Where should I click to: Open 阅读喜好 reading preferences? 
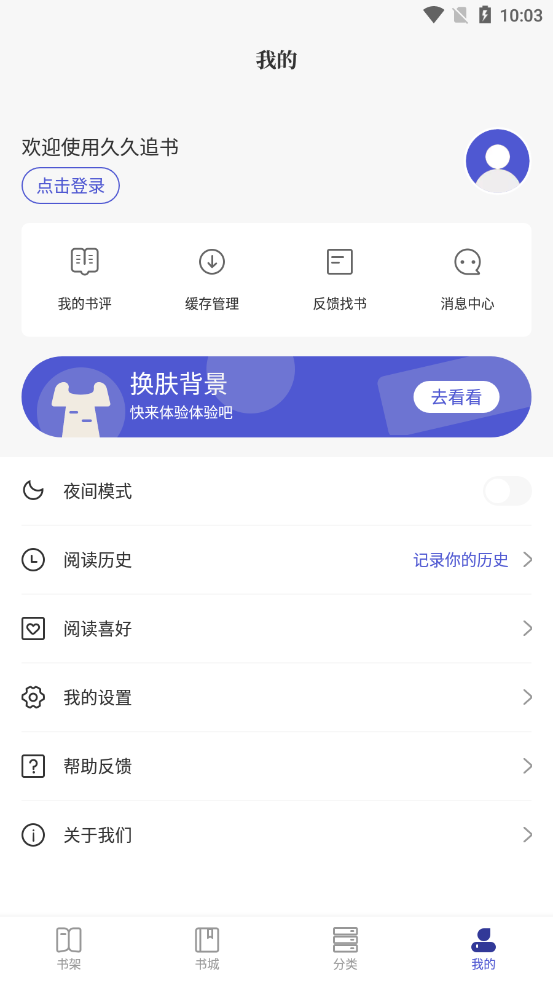[276, 629]
